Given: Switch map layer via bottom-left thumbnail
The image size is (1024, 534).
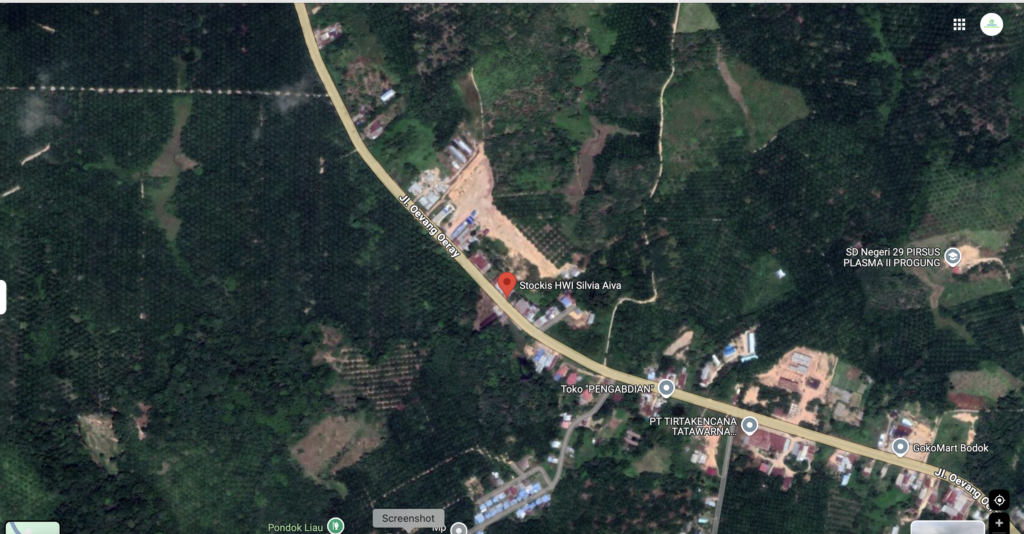Looking at the screenshot, I should pos(32,527).
